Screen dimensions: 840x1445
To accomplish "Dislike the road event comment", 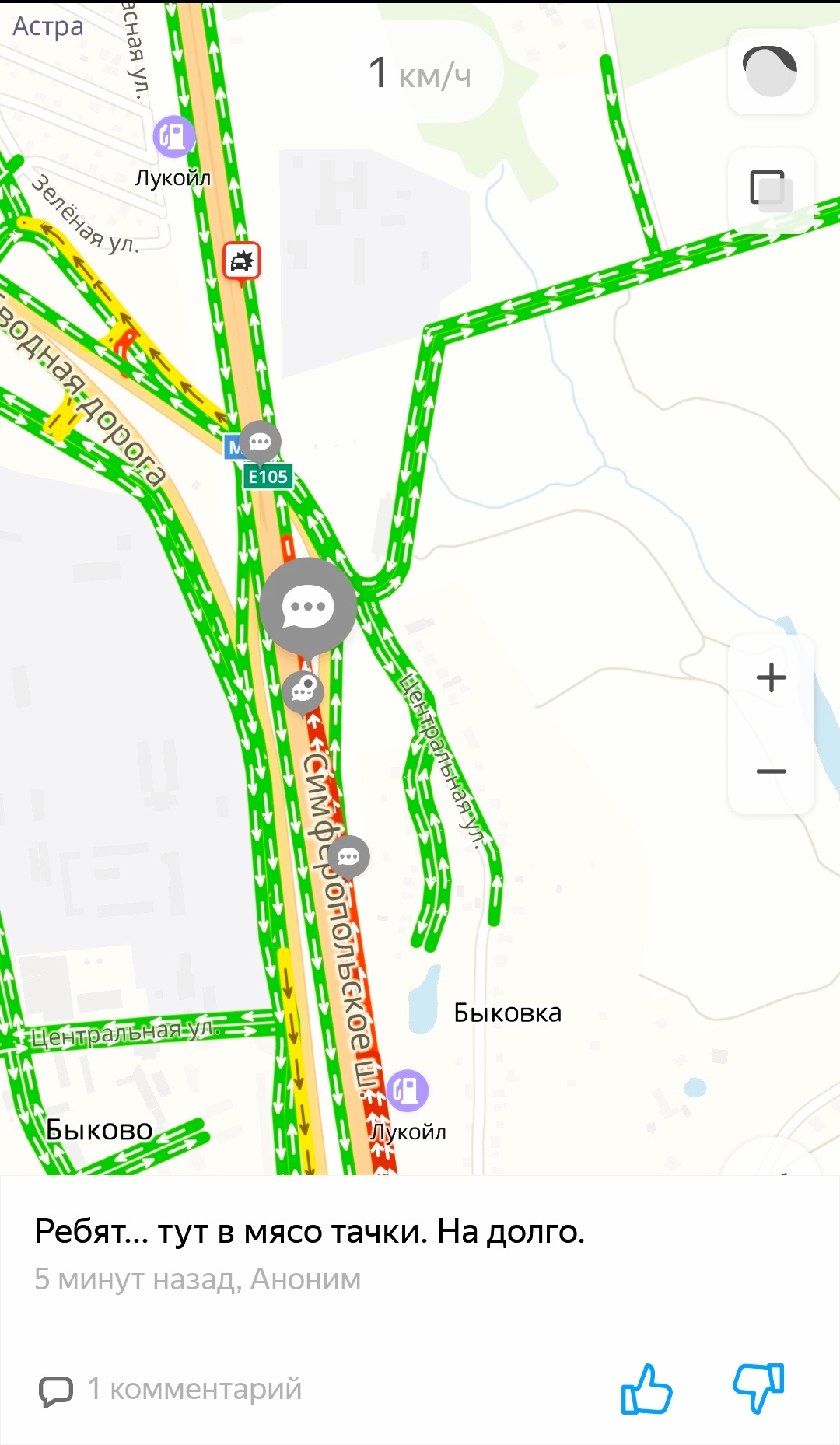I will tap(758, 1389).
